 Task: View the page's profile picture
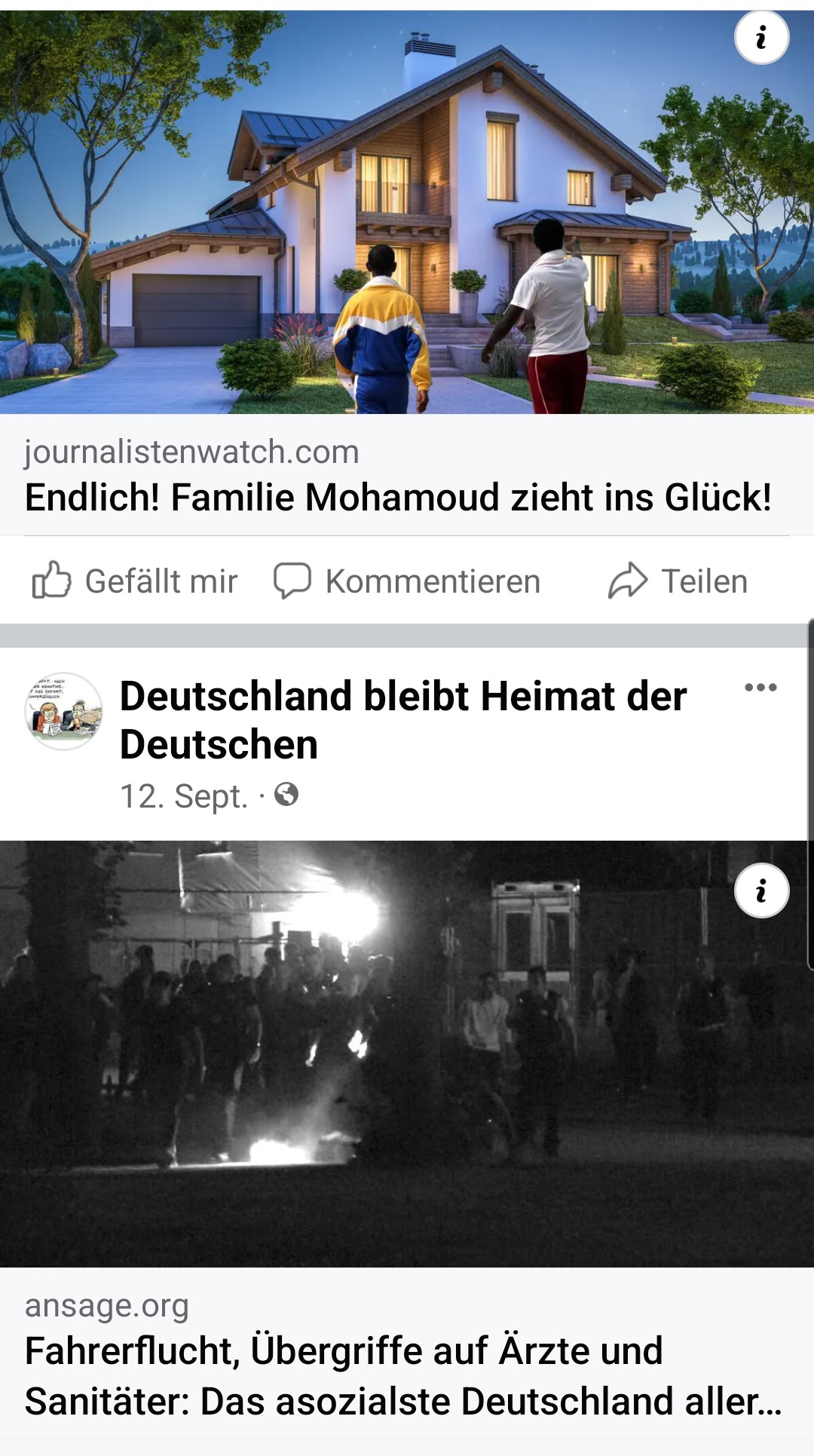click(x=64, y=711)
